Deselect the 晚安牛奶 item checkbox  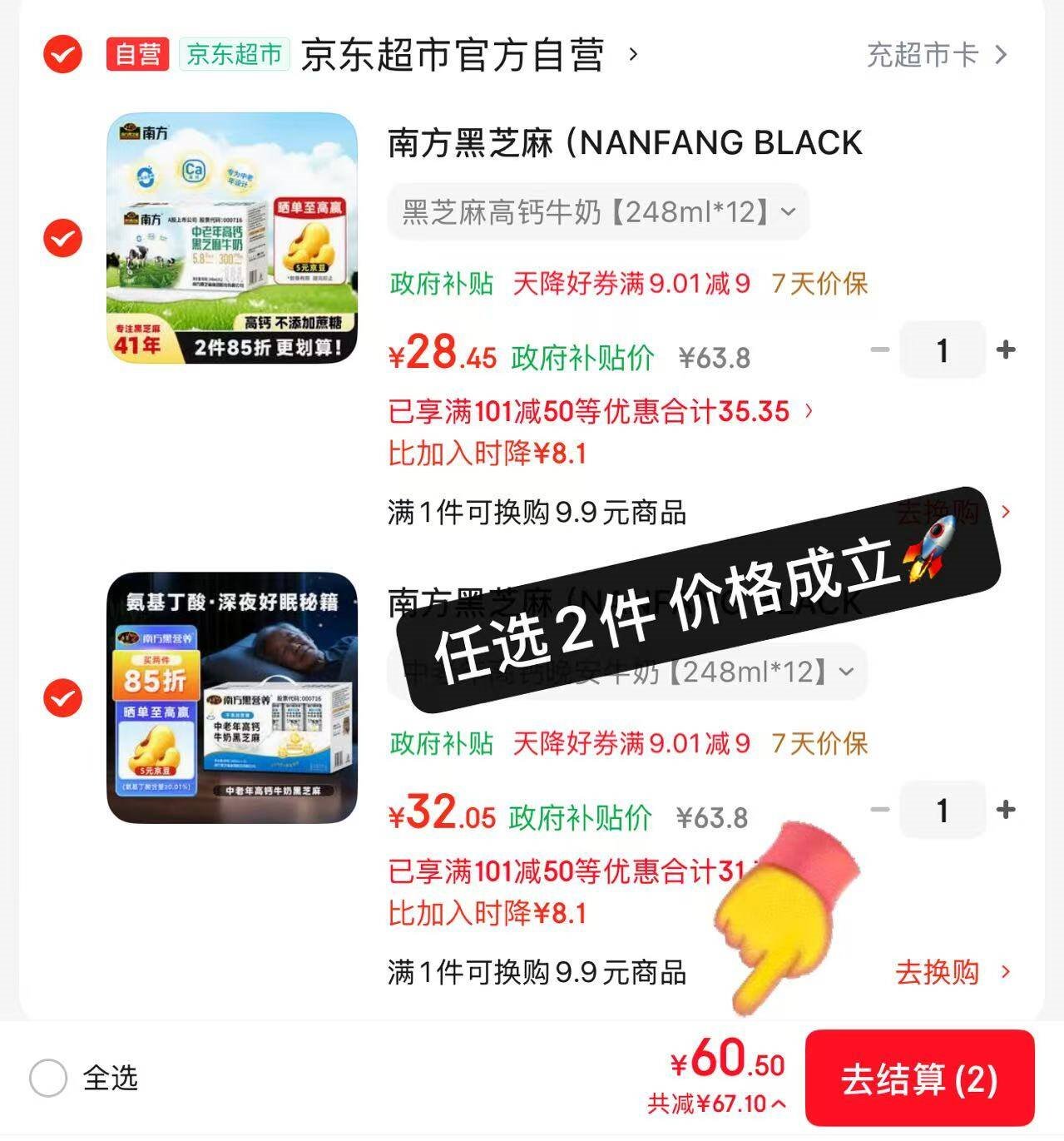(x=62, y=698)
